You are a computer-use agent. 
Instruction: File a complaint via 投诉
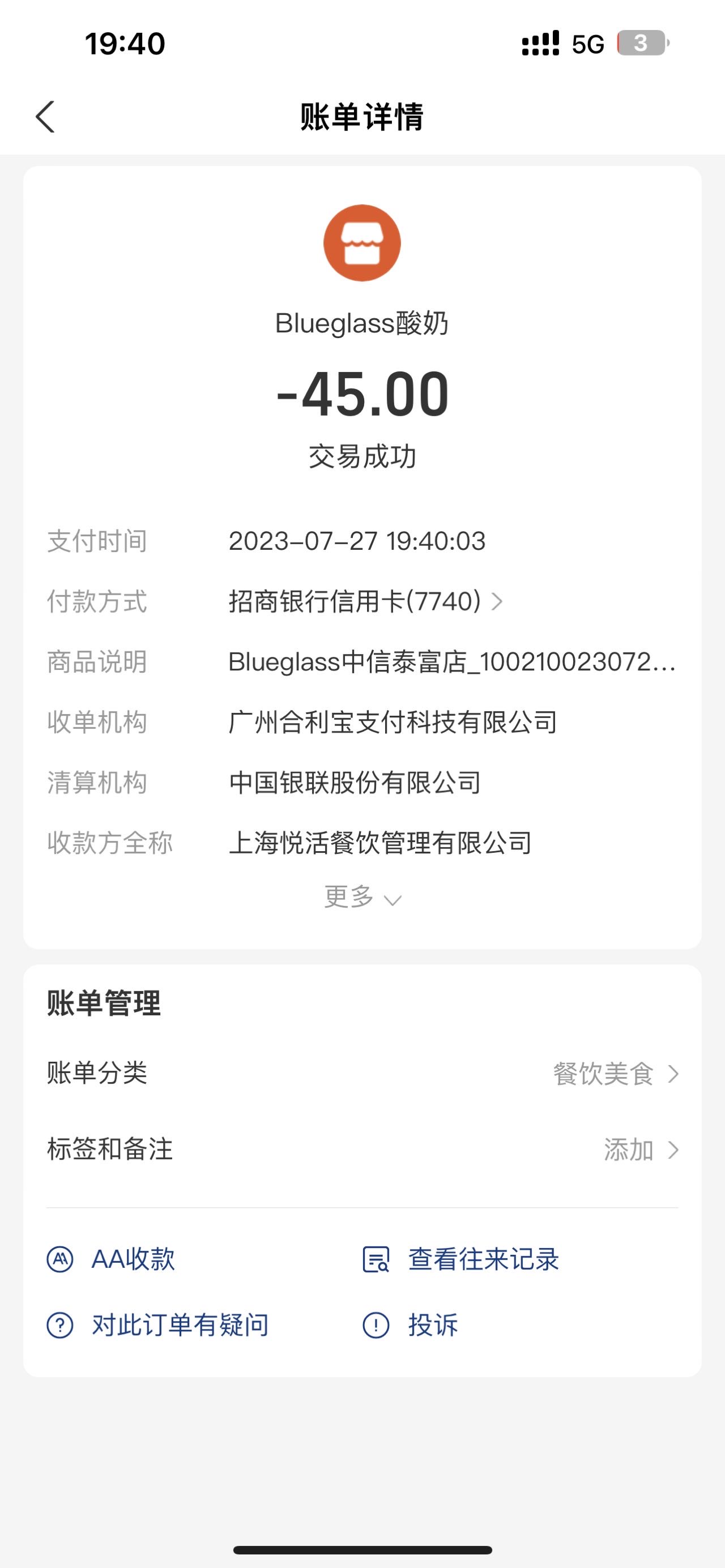coord(410,1325)
